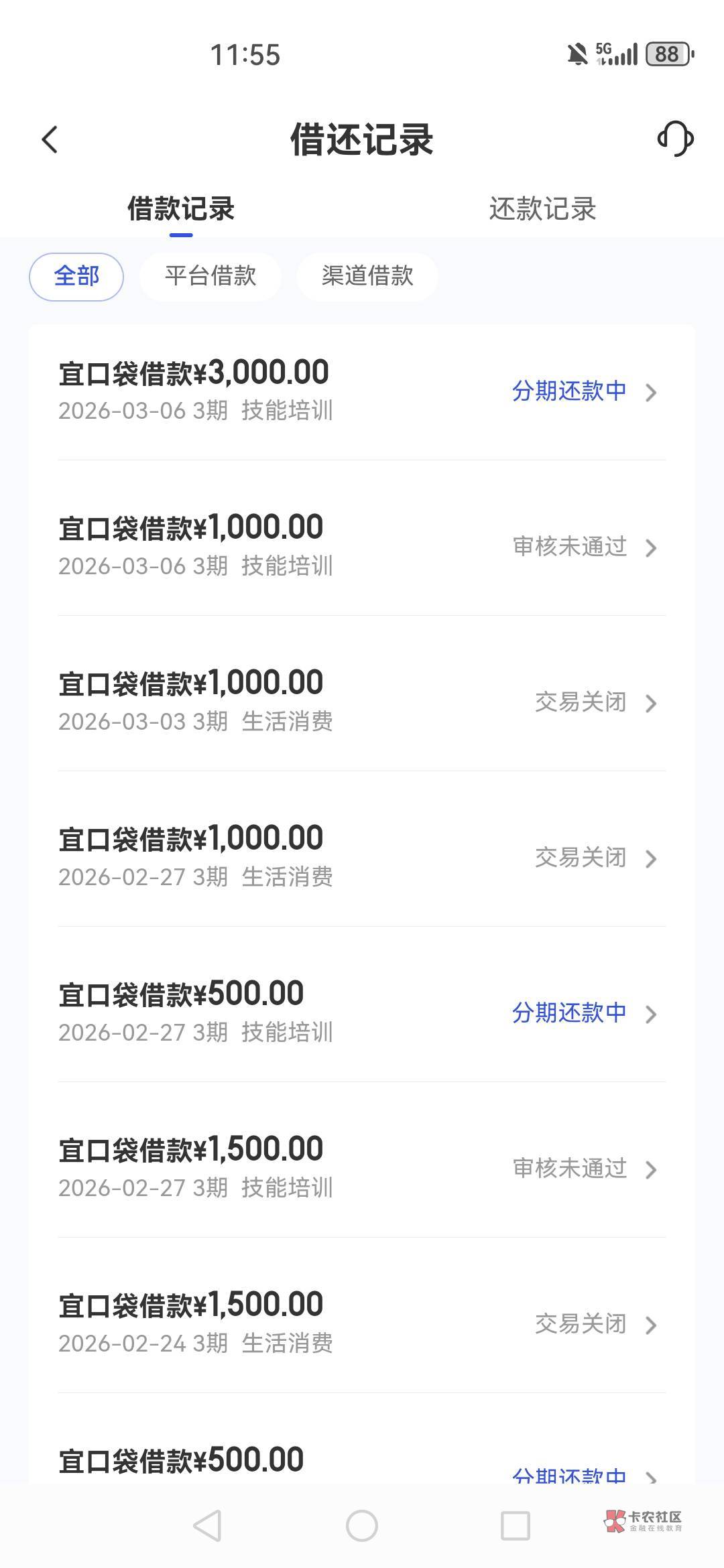Switch to the 还款记录 tab
The image size is (724, 1568).
tap(542, 209)
